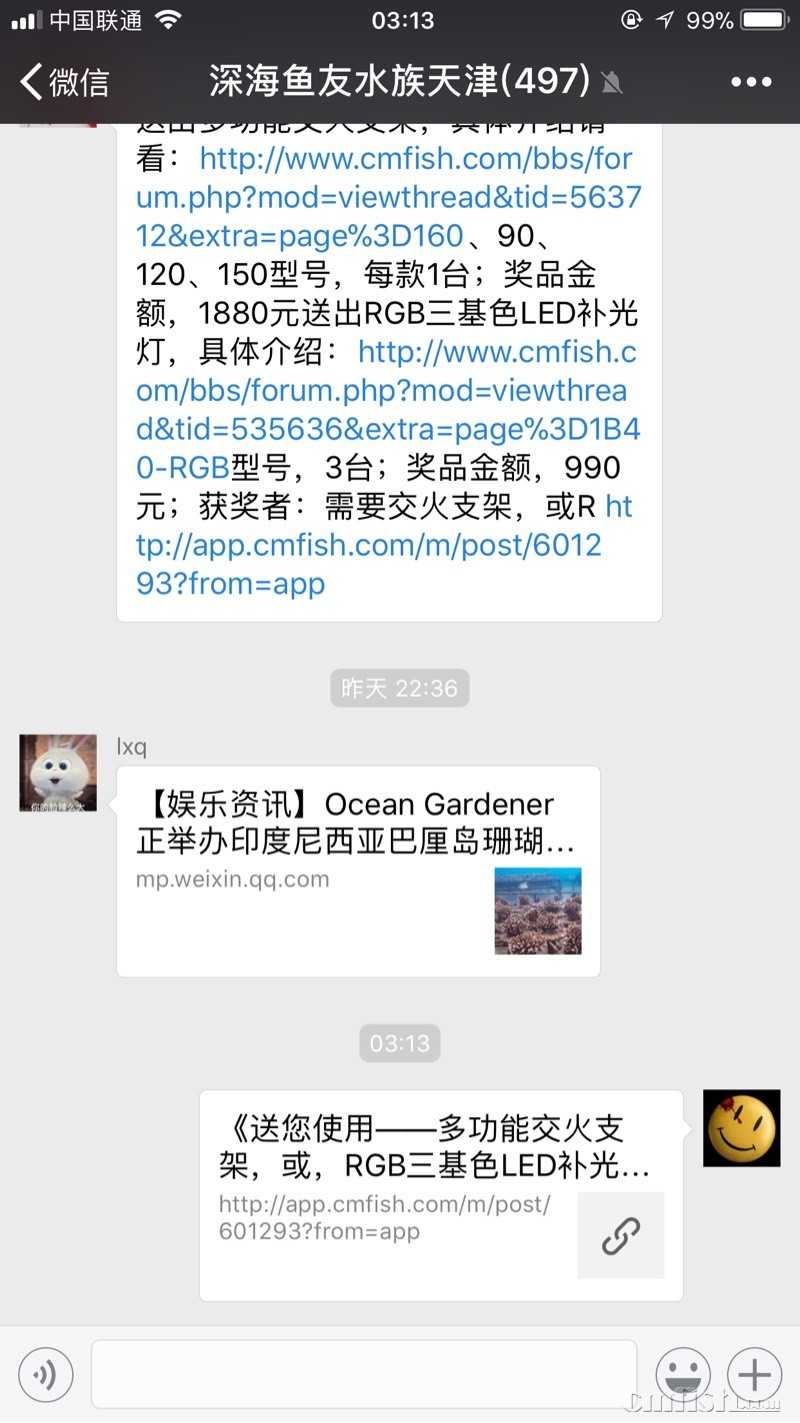This screenshot has width=800, height=1423.
Task: Open the Ocean Gardener article card
Action: coord(358,869)
